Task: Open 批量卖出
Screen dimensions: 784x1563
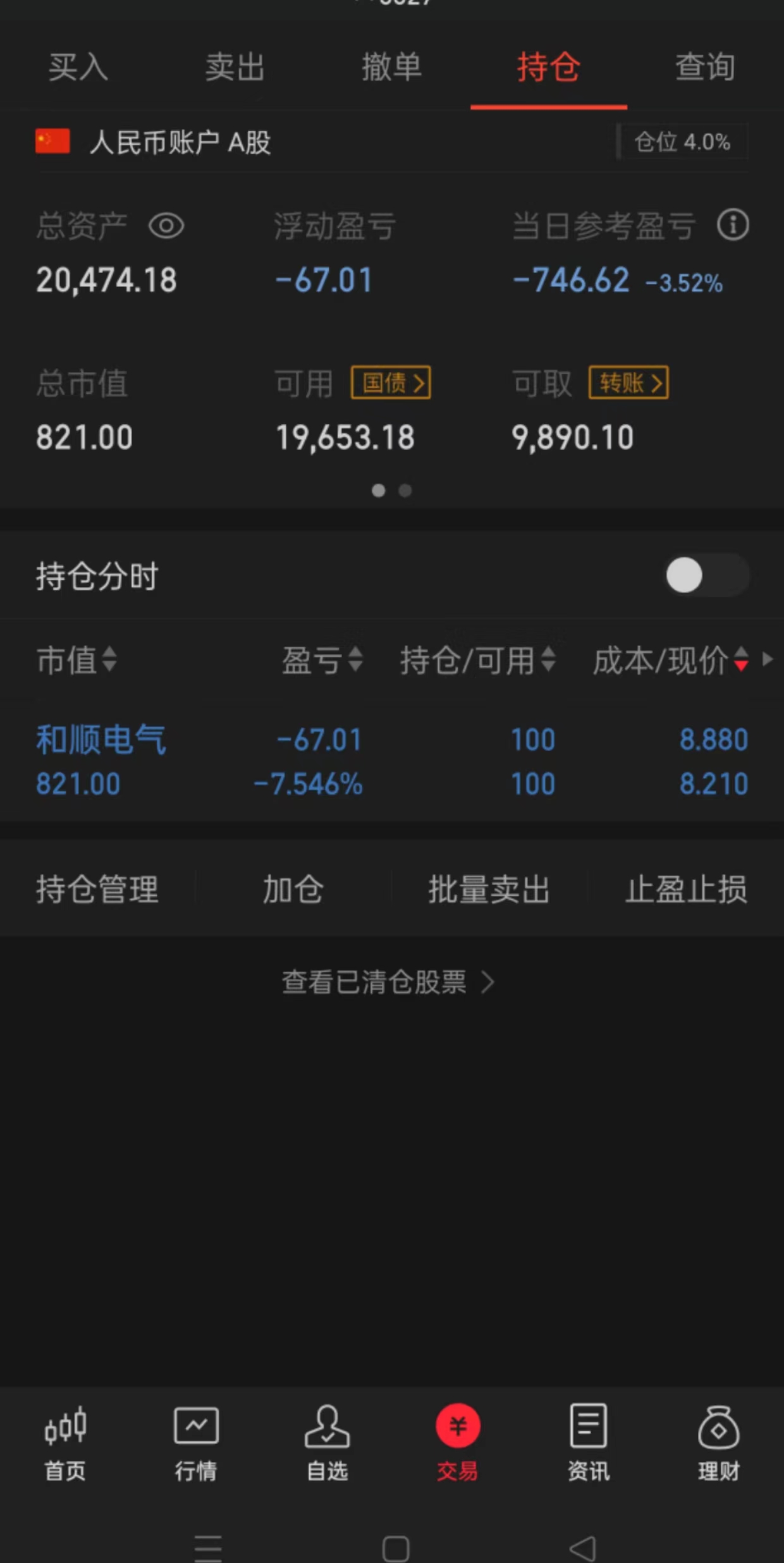Action: tap(489, 890)
